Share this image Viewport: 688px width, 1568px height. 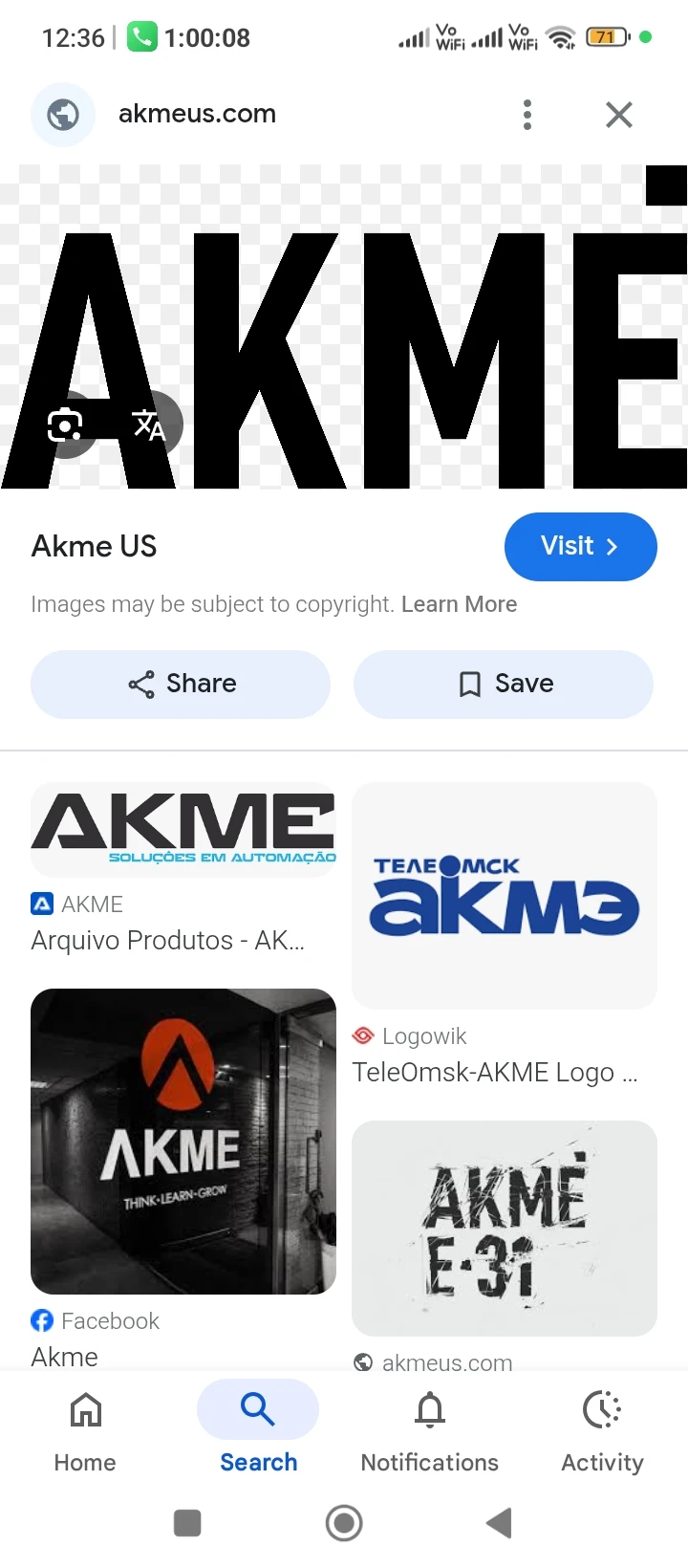click(181, 684)
